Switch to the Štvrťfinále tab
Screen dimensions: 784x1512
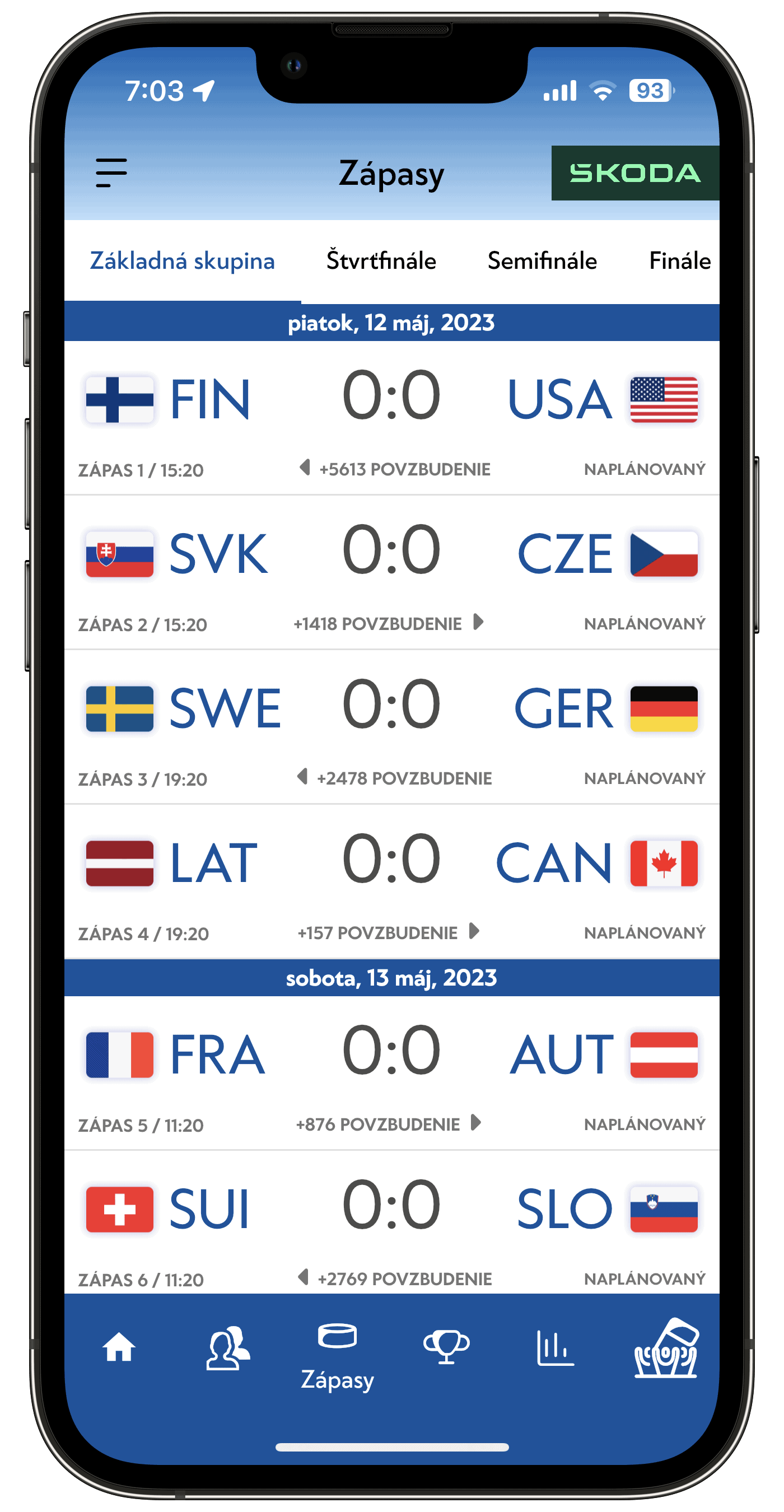[381, 260]
